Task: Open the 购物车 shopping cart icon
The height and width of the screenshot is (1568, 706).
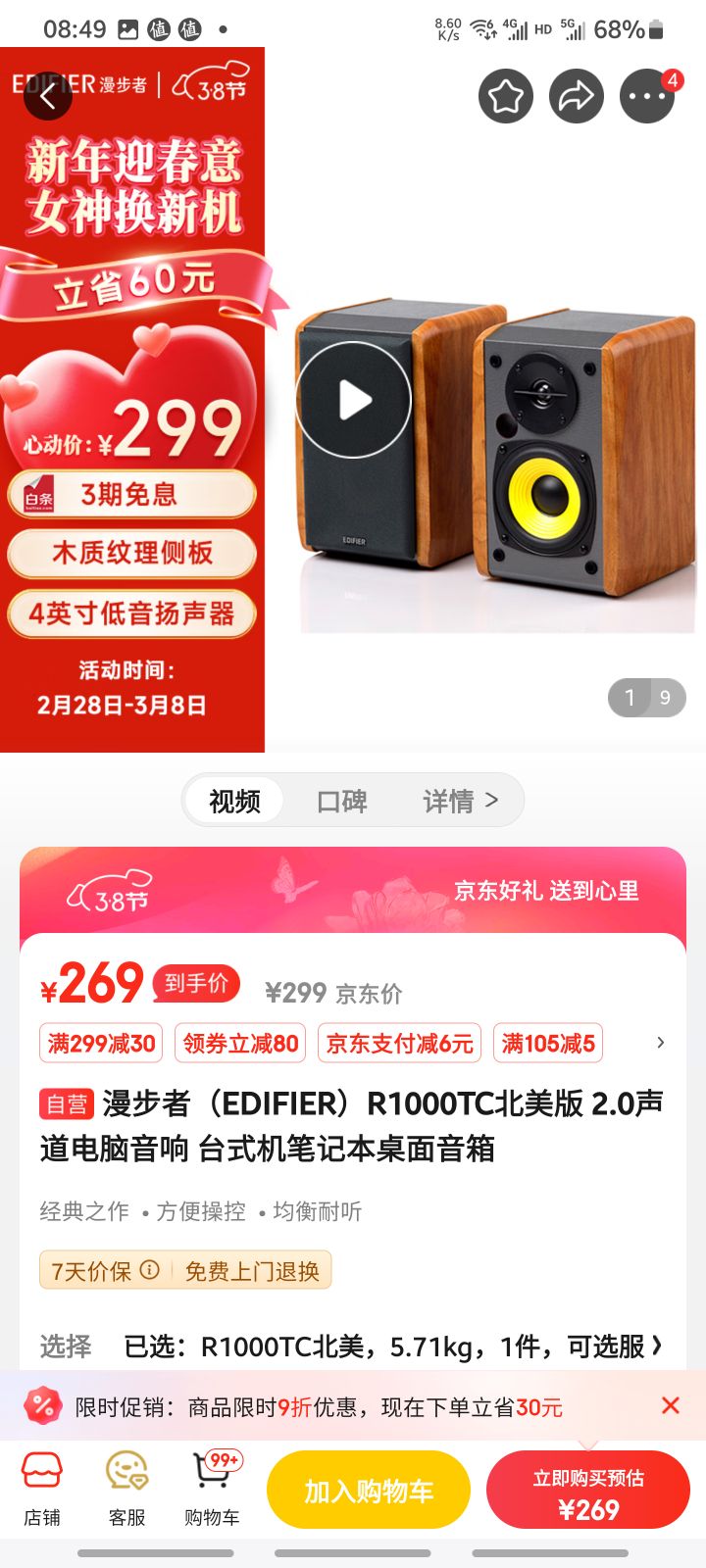Action: point(210,1488)
